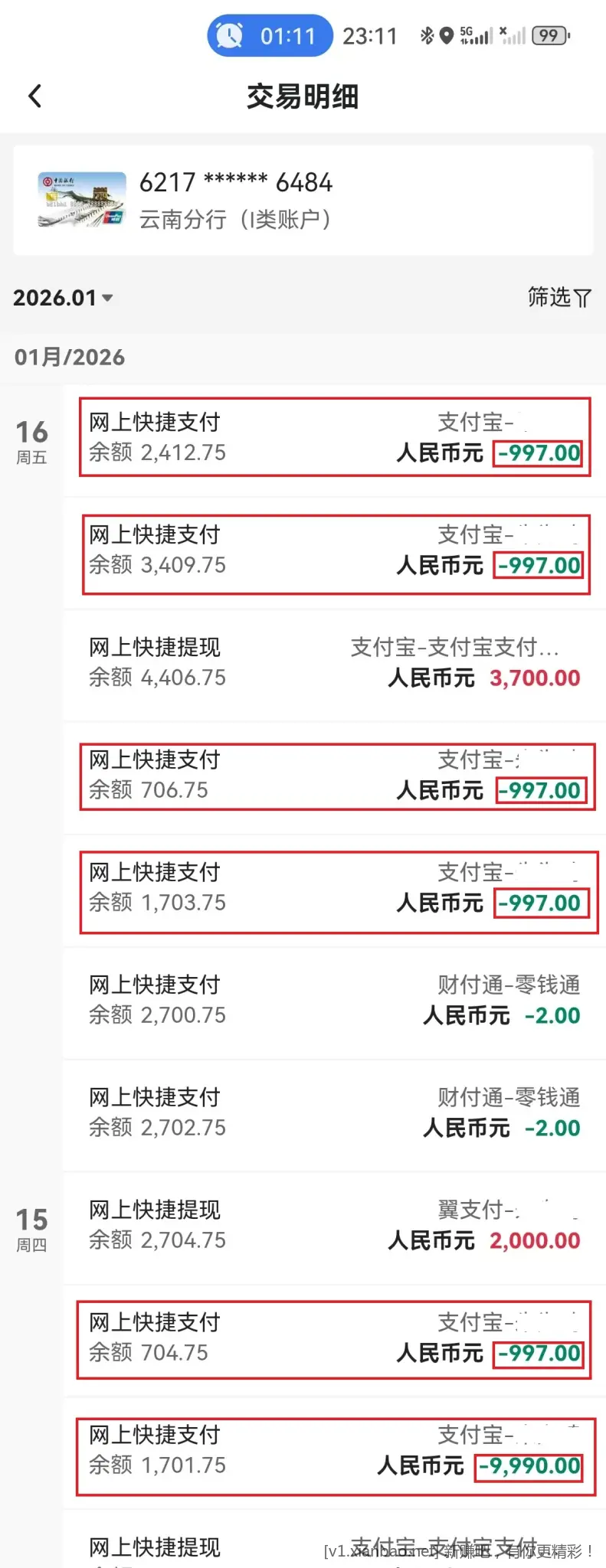Viewport: 606px width, 1568px height.
Task: Tap the Bluetooth icon in the status bar
Action: 425,34
